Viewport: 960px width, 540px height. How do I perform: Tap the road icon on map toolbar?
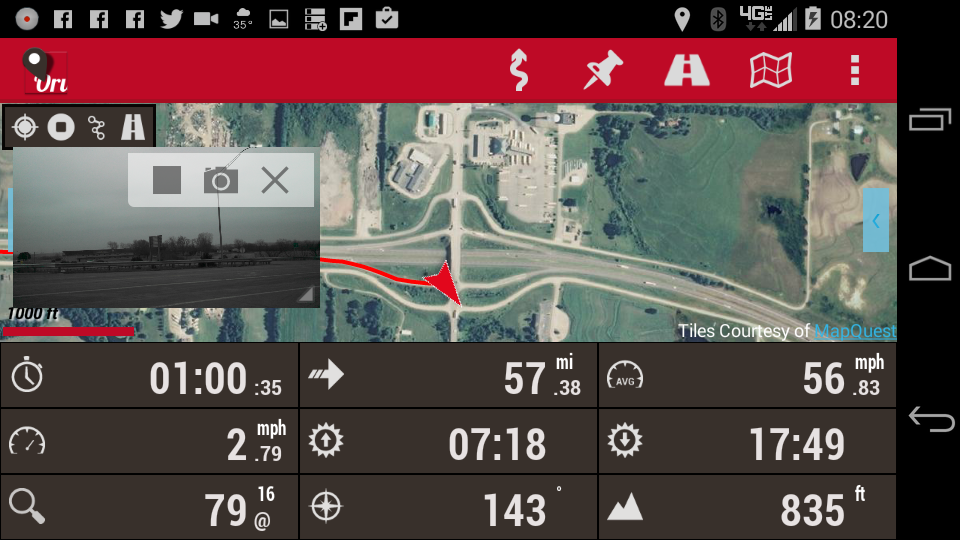(133, 127)
